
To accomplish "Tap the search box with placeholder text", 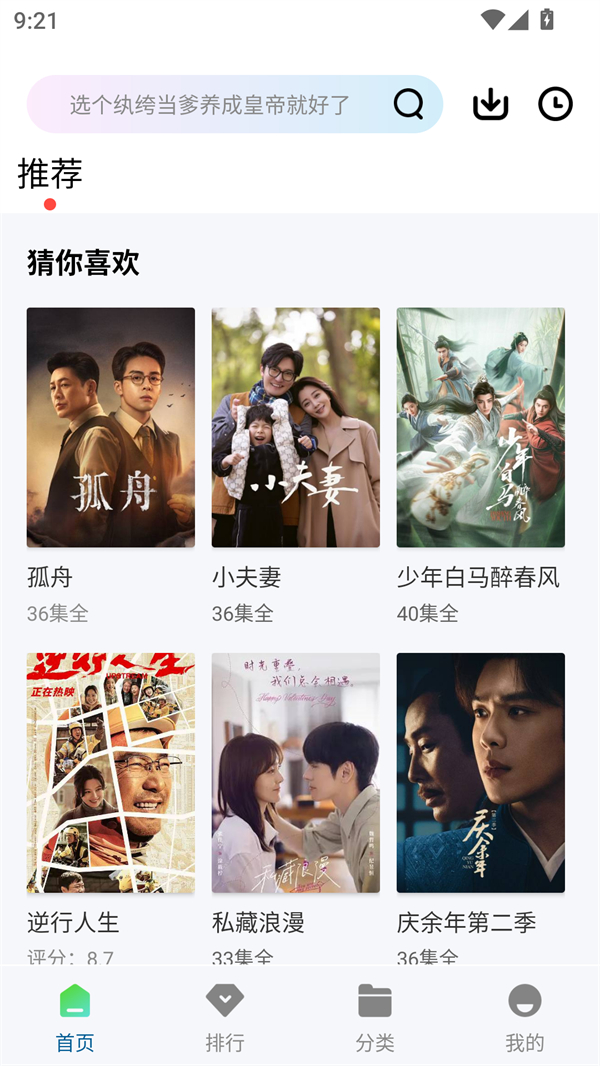I will [x=210, y=104].
